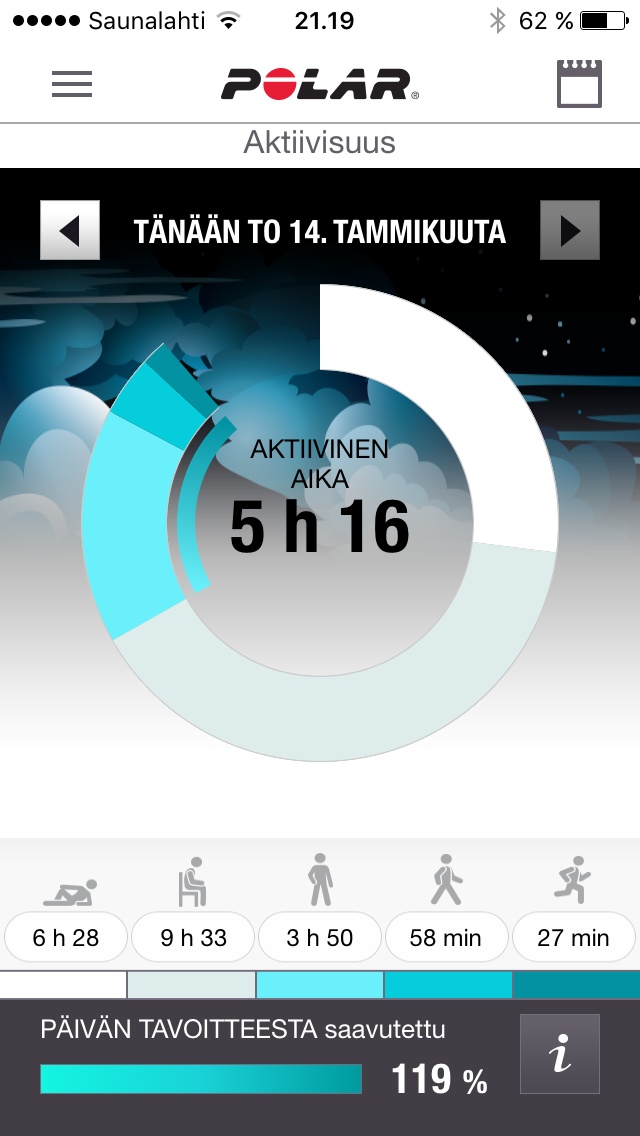Go to the previous day
The width and height of the screenshot is (640, 1136).
(70, 231)
